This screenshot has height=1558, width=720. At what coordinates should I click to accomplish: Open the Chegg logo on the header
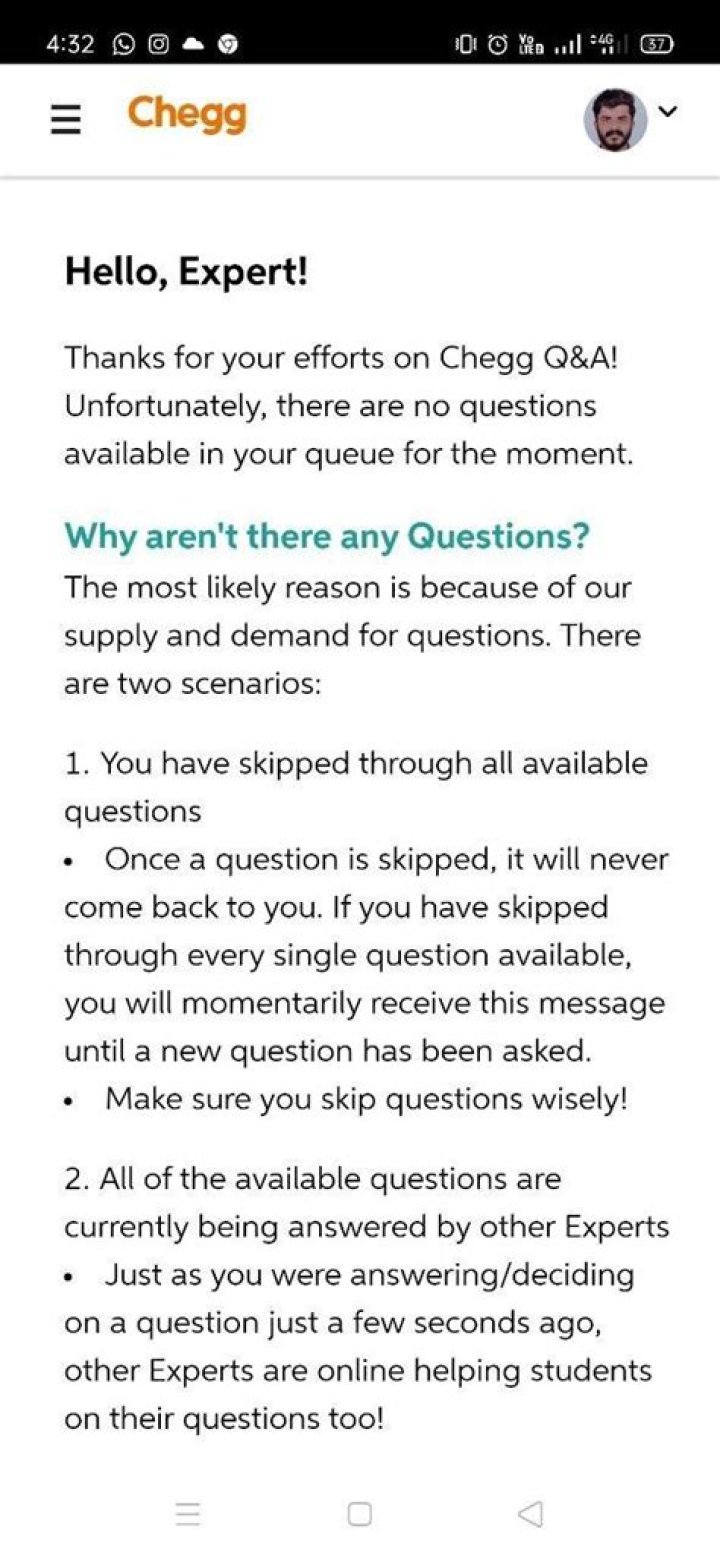pyautogui.click(x=187, y=116)
